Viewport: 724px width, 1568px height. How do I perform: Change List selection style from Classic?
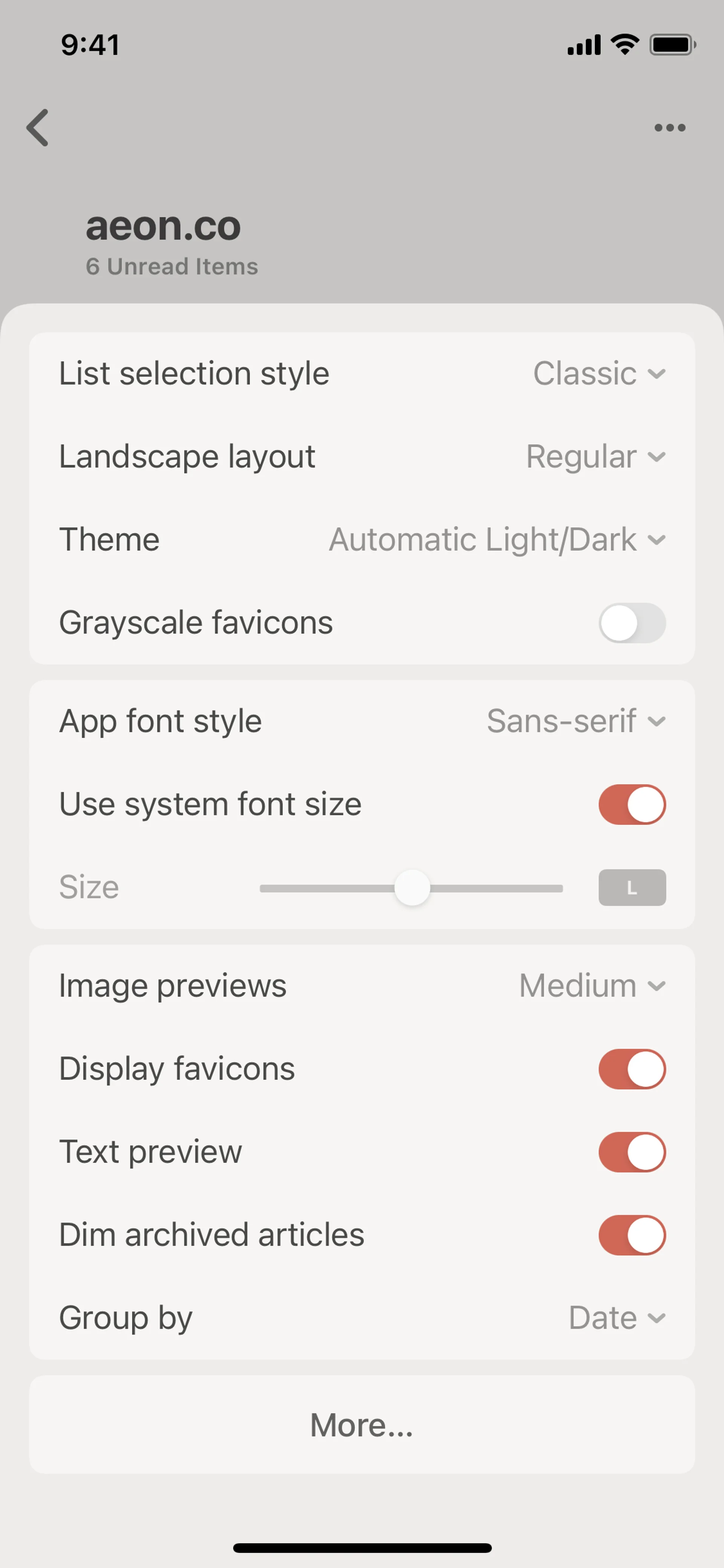pyautogui.click(x=599, y=373)
